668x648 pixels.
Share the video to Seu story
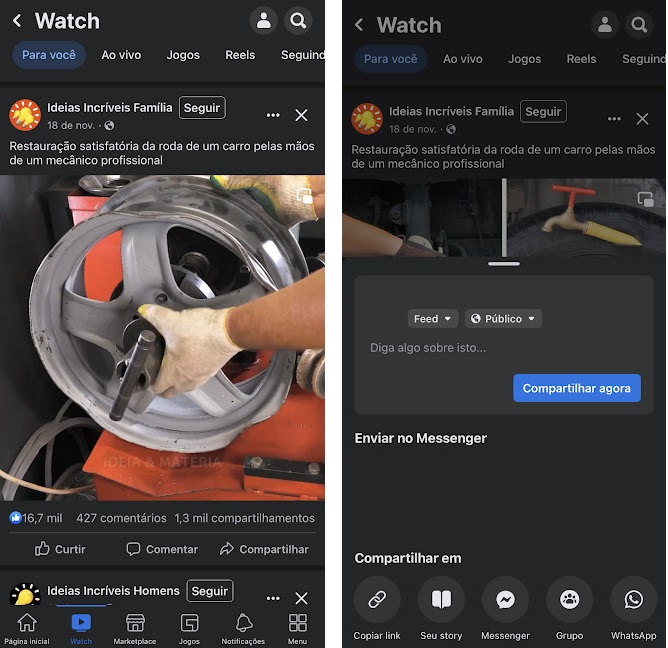[x=441, y=607]
